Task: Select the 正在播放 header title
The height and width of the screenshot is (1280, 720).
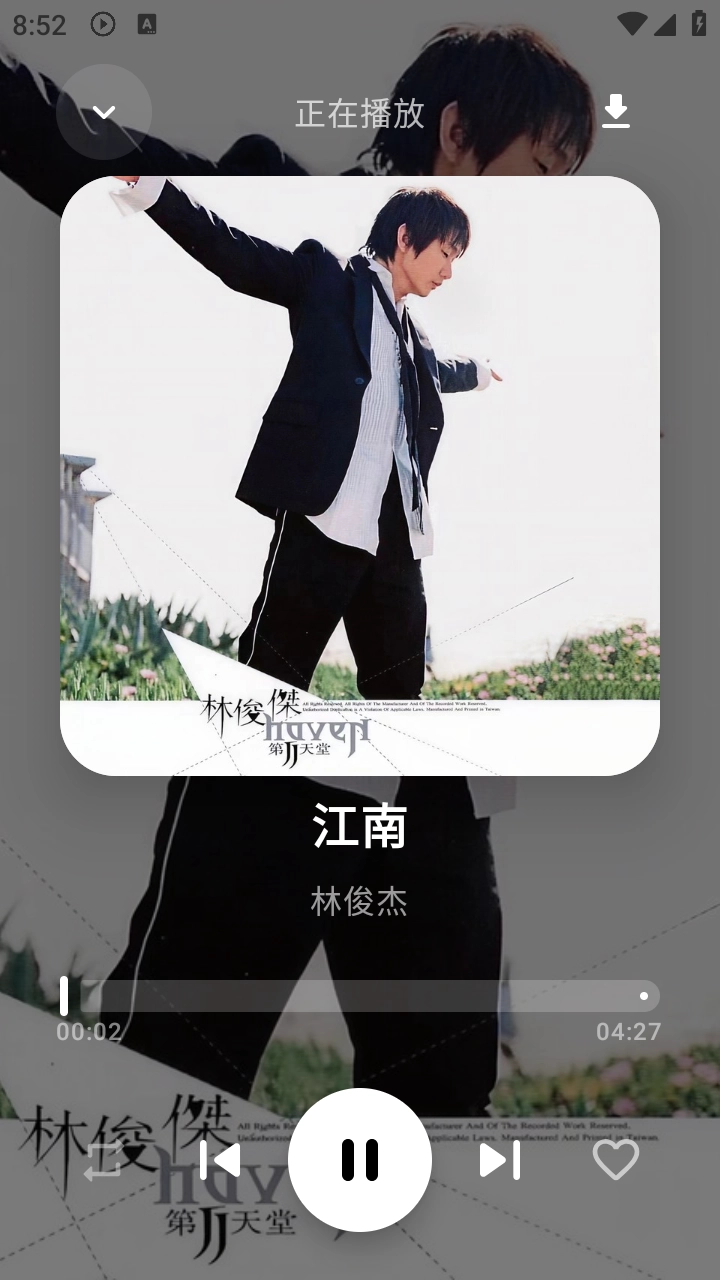Action: [x=359, y=114]
